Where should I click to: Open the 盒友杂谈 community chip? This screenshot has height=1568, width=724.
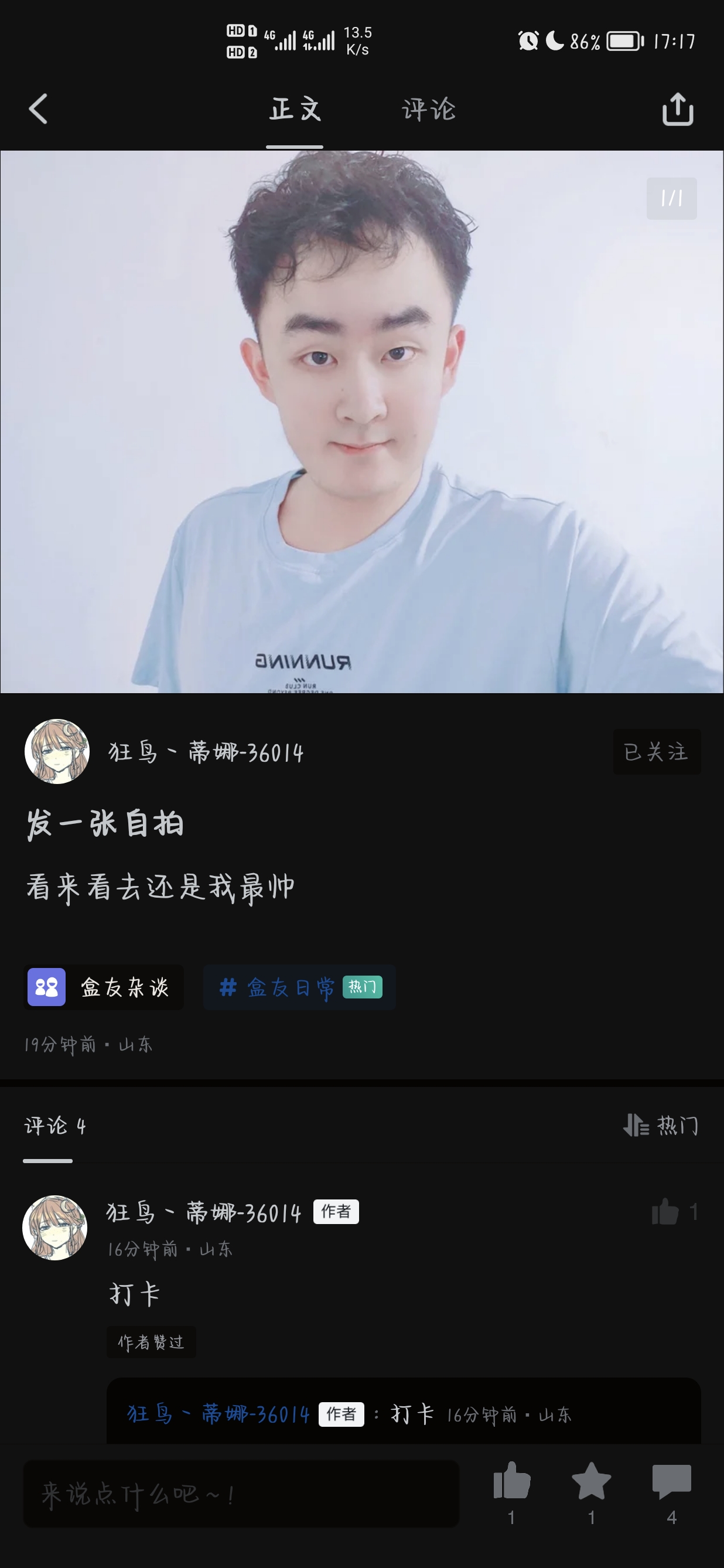point(104,987)
